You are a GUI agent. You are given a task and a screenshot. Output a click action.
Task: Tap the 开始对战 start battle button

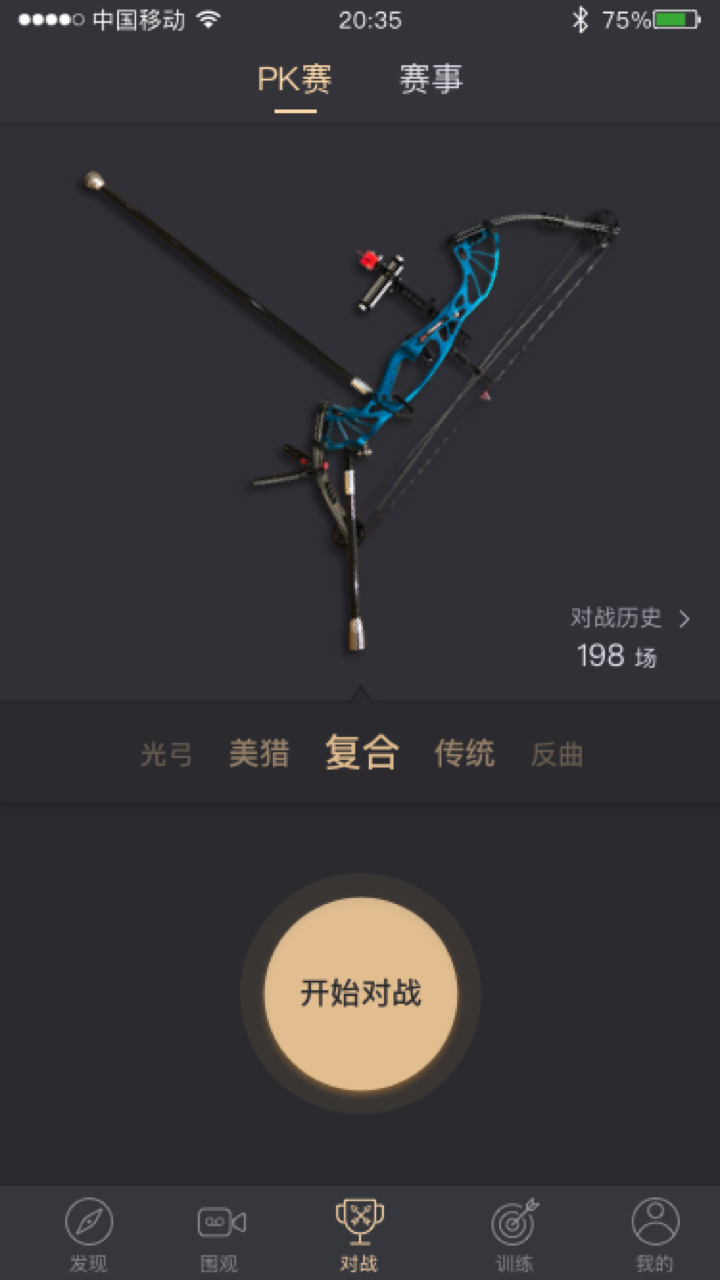361,993
